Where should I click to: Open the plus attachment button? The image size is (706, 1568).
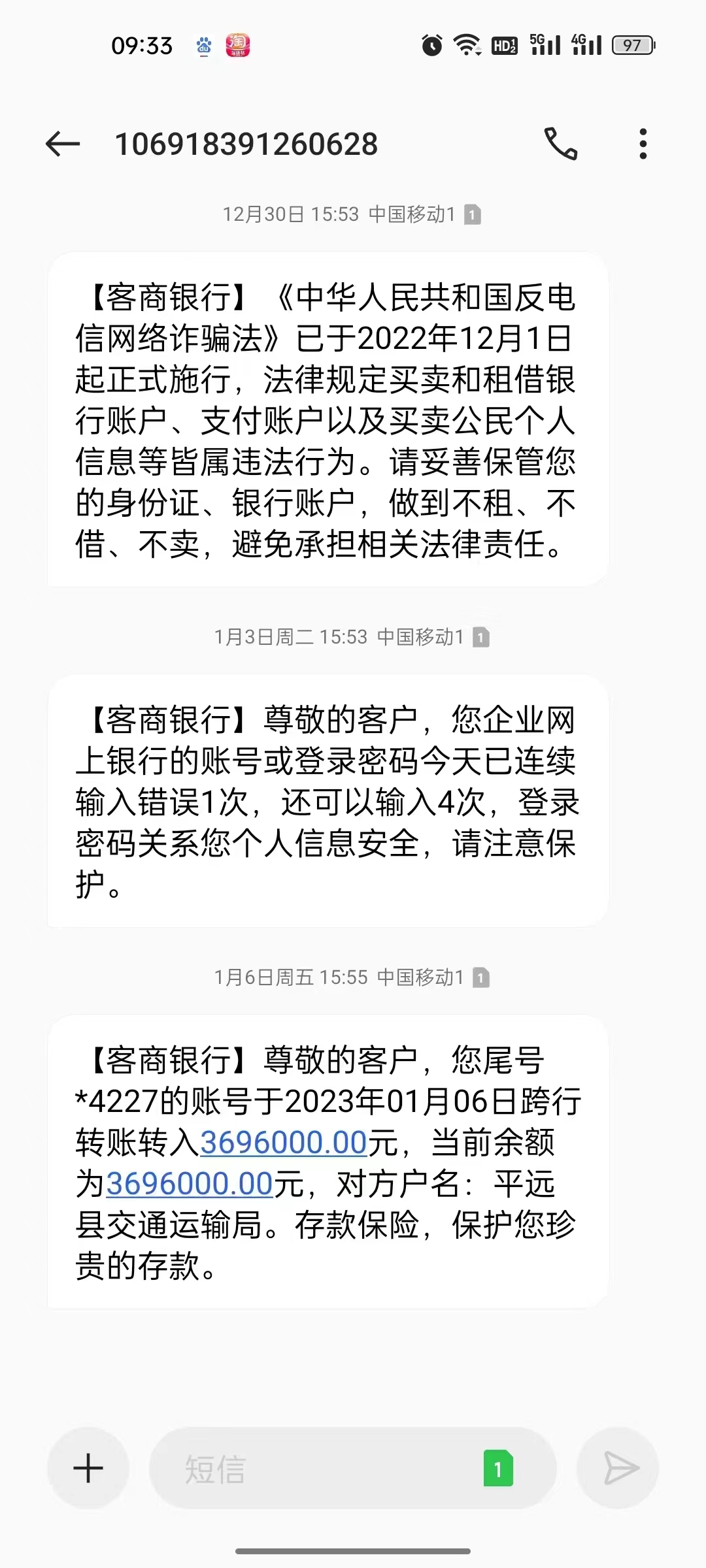point(88,1469)
